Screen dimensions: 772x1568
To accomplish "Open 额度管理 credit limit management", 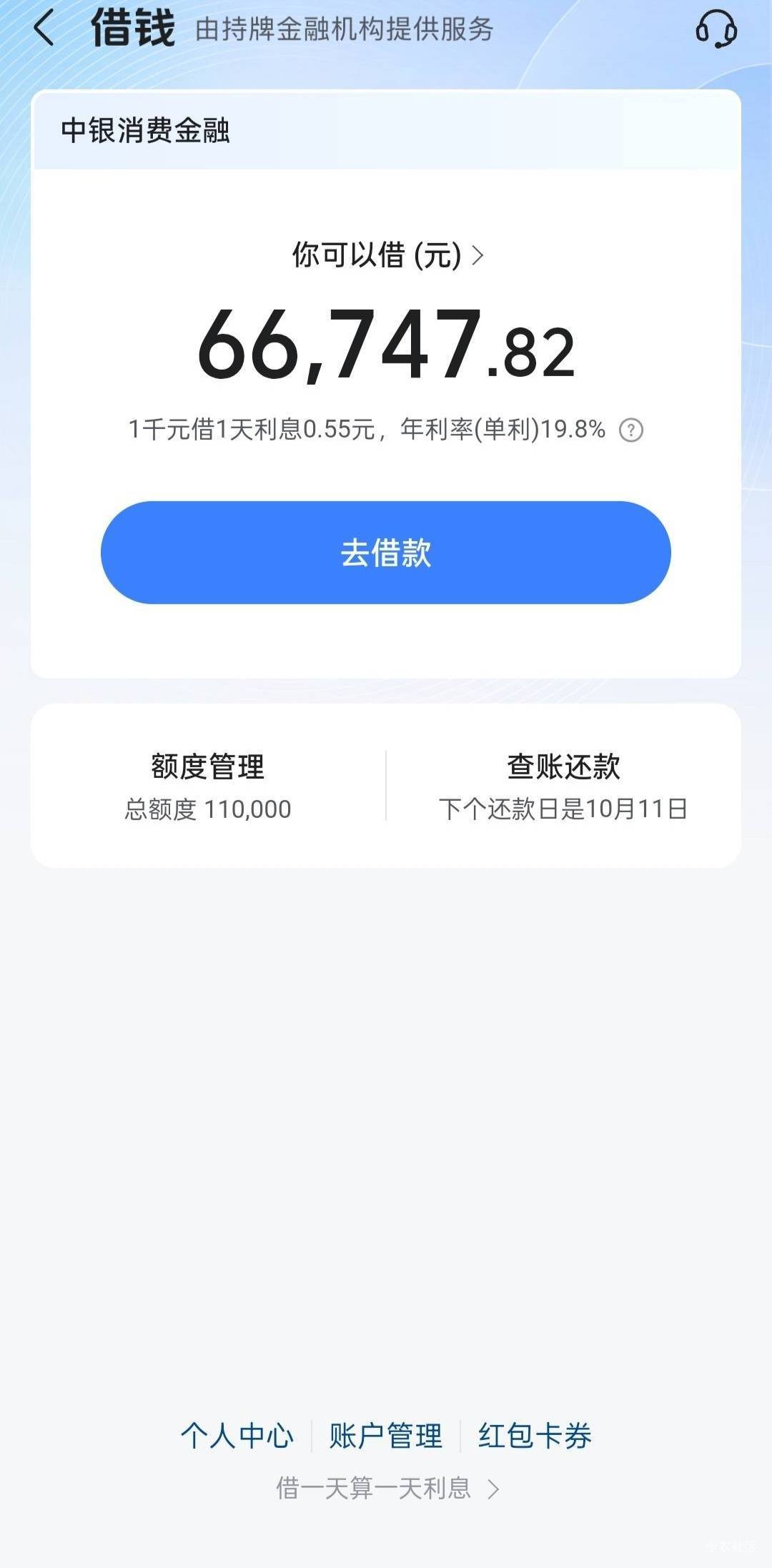I will tap(208, 786).
